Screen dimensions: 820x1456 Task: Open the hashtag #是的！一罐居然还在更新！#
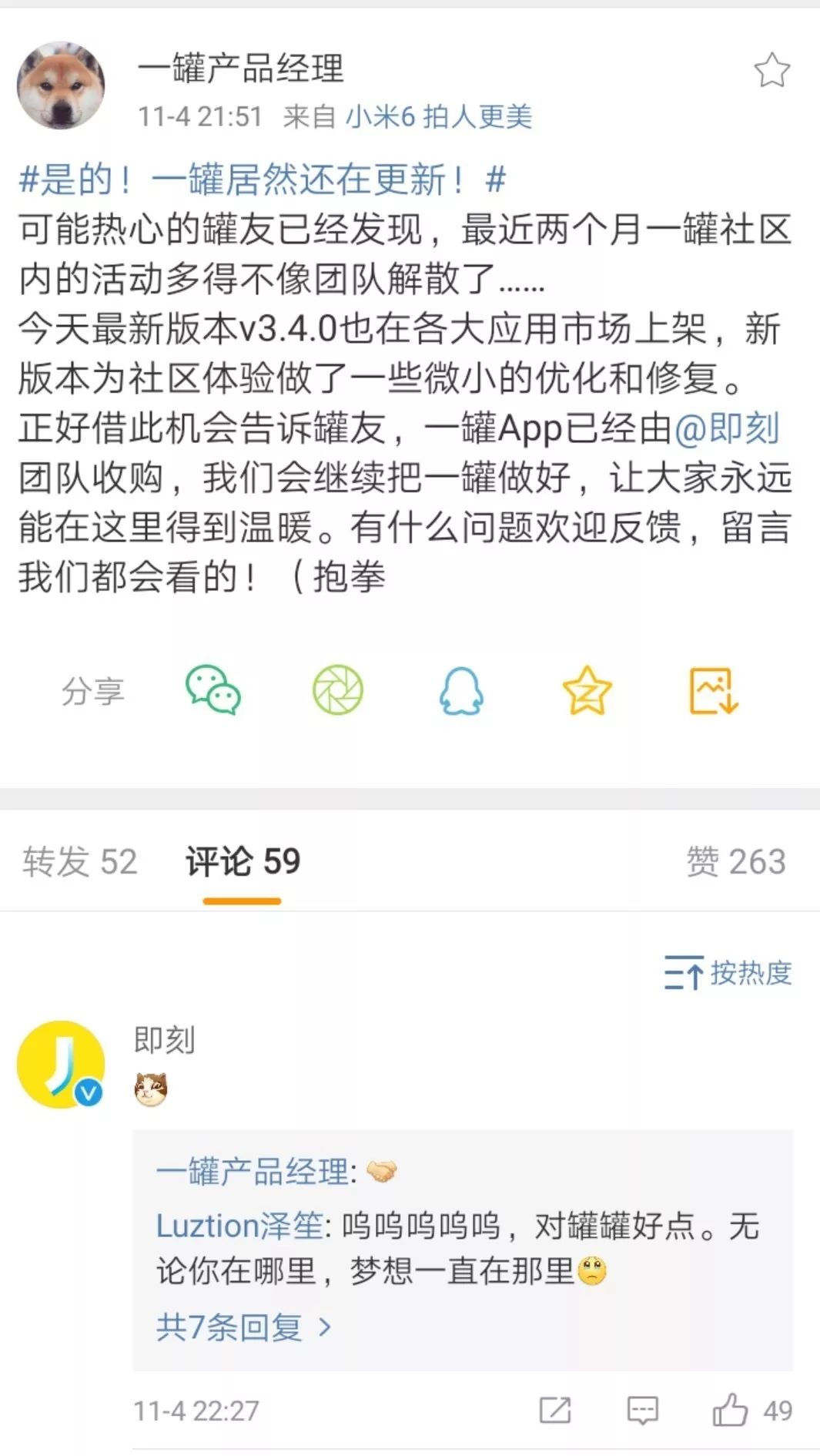pos(262,180)
